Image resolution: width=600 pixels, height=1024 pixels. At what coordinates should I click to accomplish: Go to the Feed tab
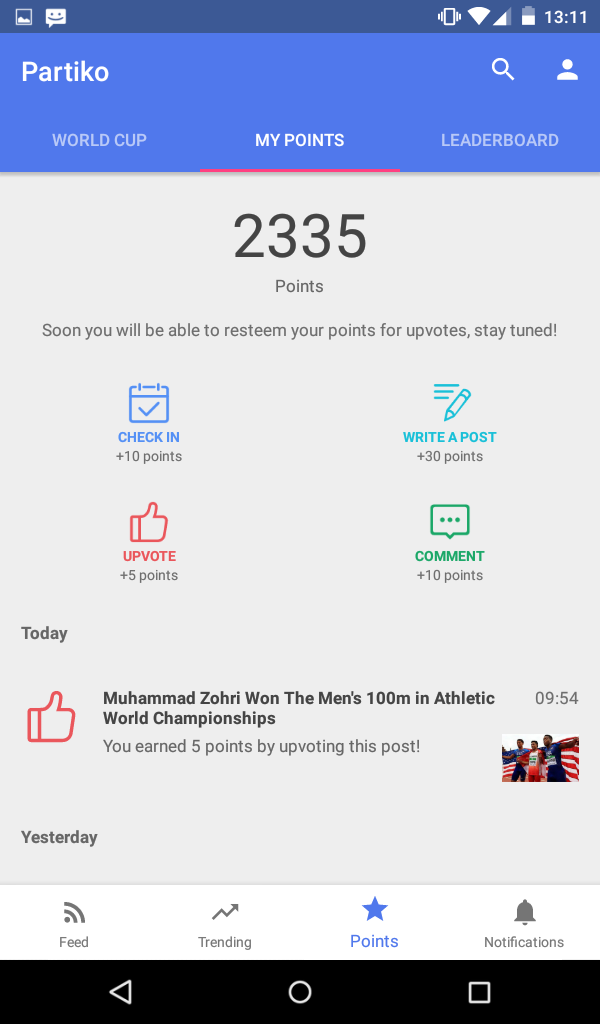point(74,924)
